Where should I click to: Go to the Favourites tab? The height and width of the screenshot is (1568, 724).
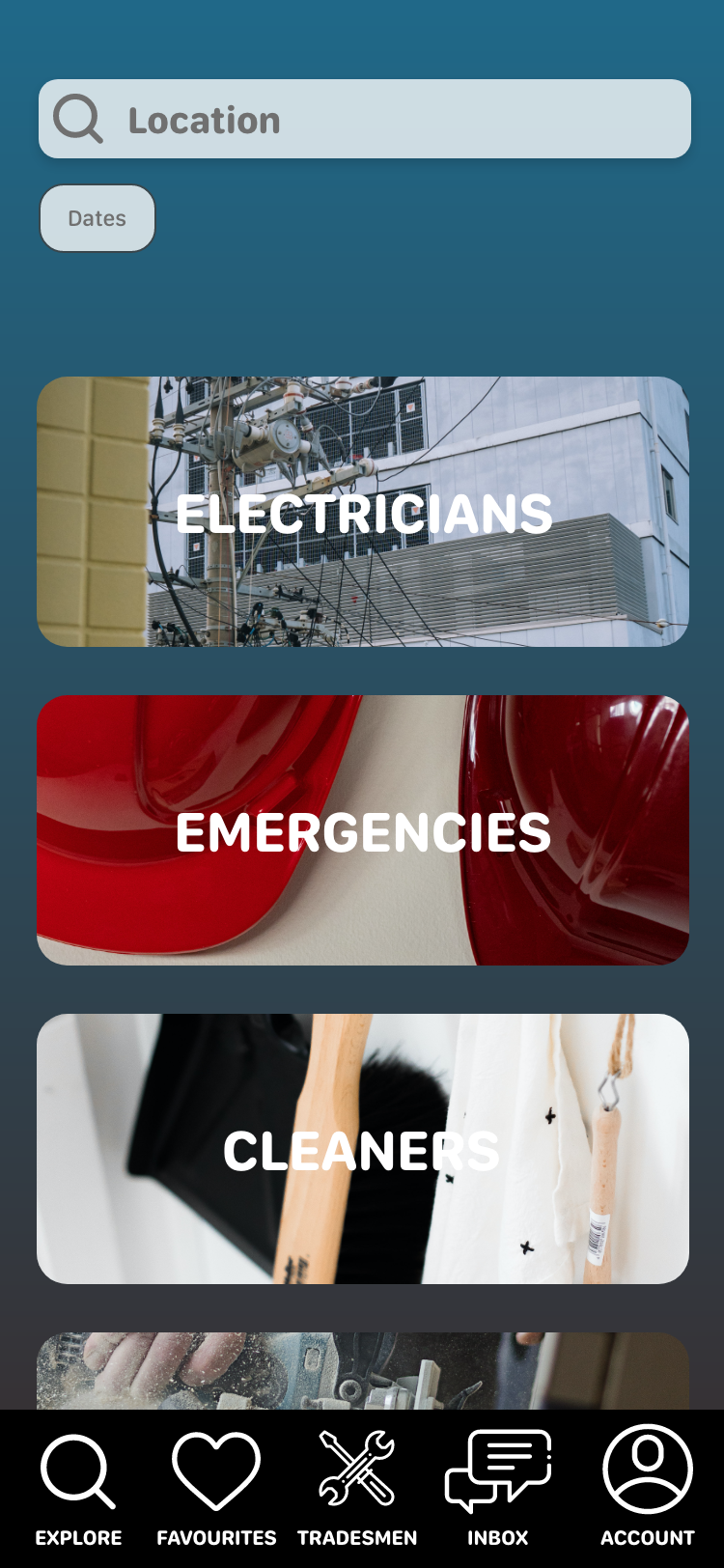(216, 1487)
